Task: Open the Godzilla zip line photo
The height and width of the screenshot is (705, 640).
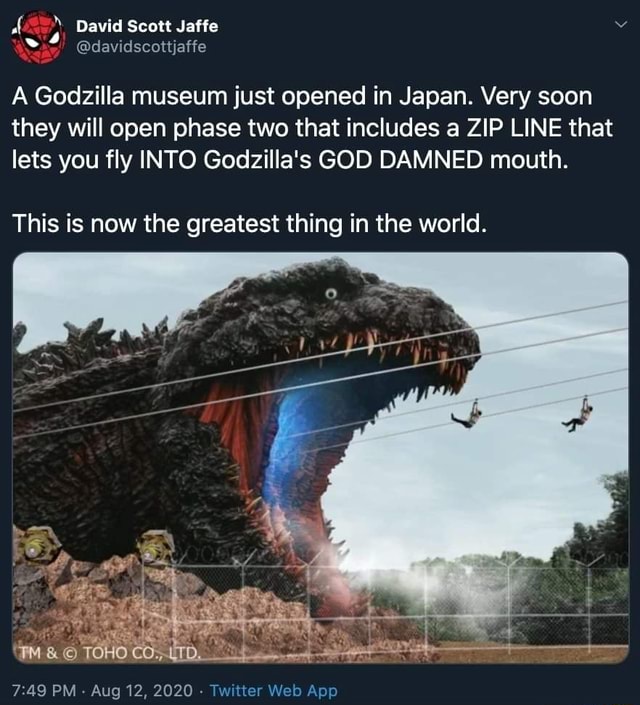Action: point(320,458)
